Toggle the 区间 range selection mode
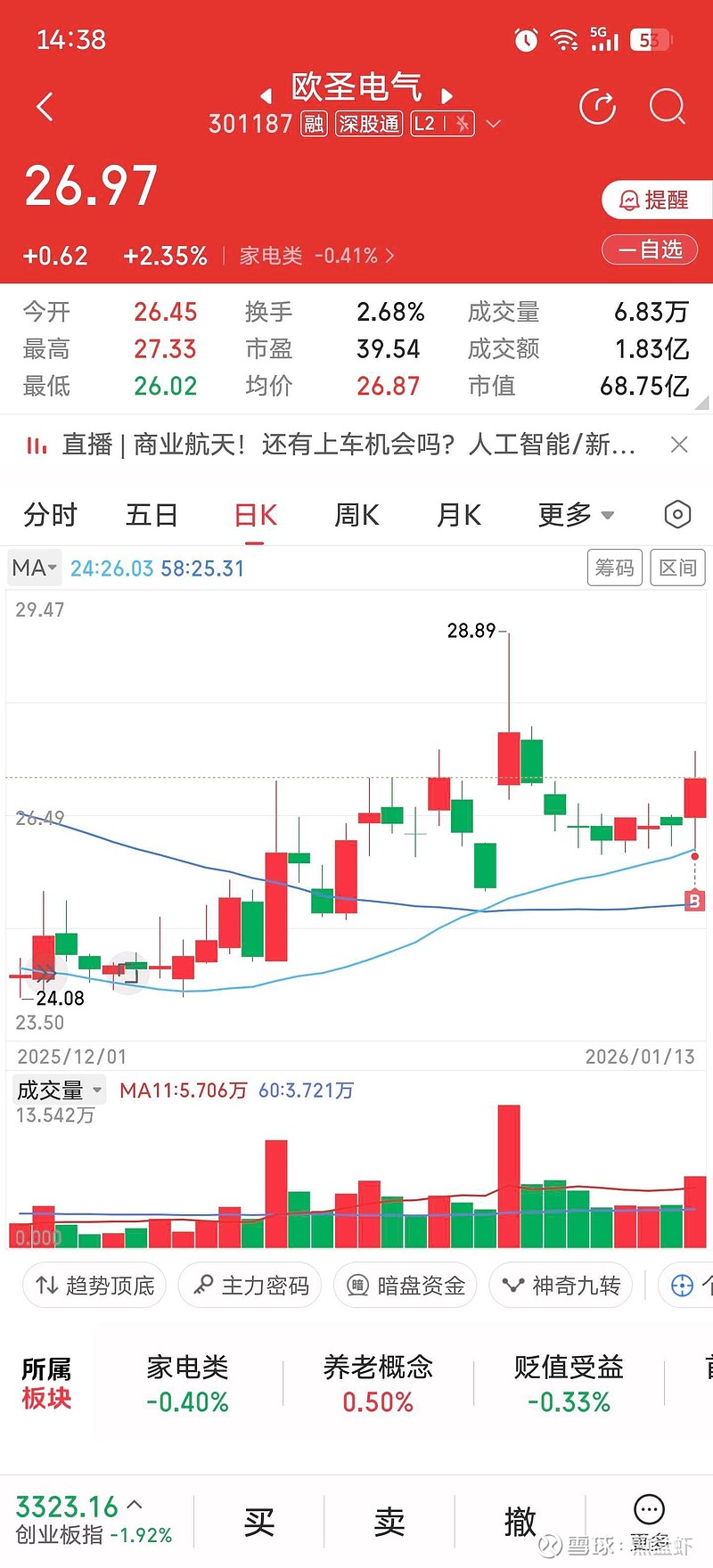713x1568 pixels. pos(677,568)
